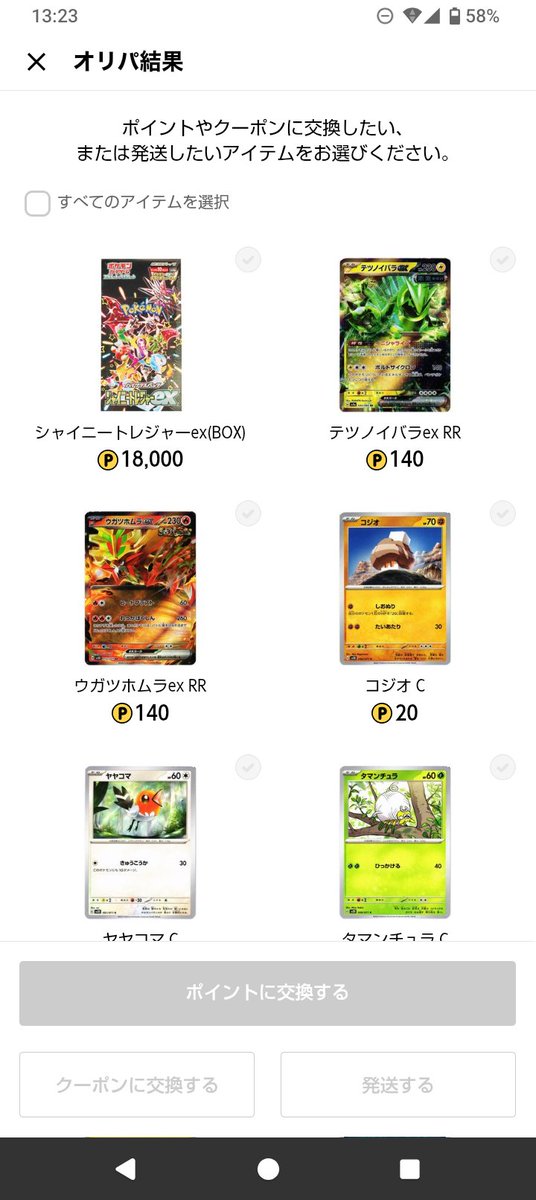Tap ポイントに交換する button
536x1200 pixels.
click(x=268, y=993)
